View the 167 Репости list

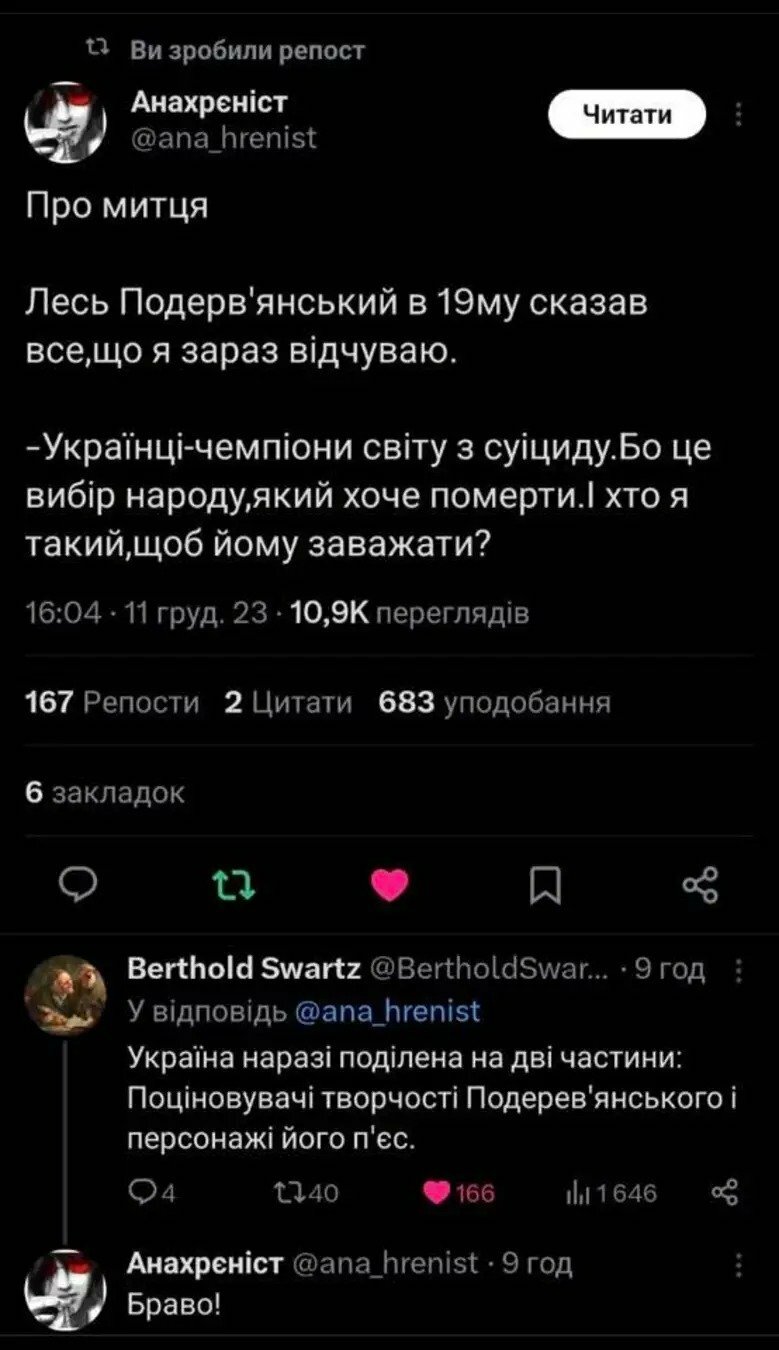pyautogui.click(x=112, y=702)
